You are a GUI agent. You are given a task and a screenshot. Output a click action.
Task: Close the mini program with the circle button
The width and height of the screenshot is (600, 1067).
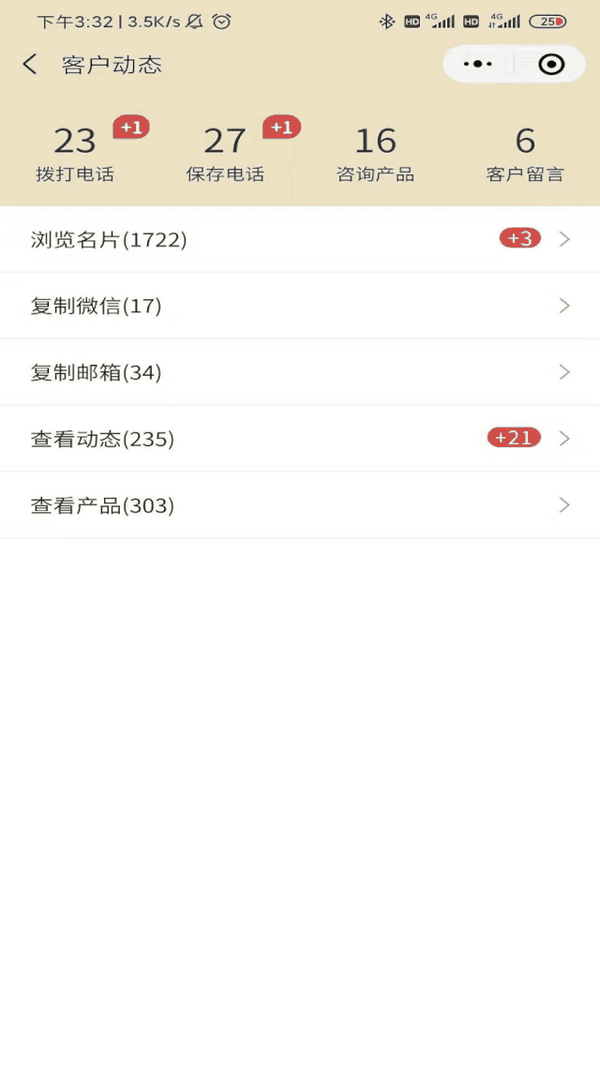coord(551,65)
